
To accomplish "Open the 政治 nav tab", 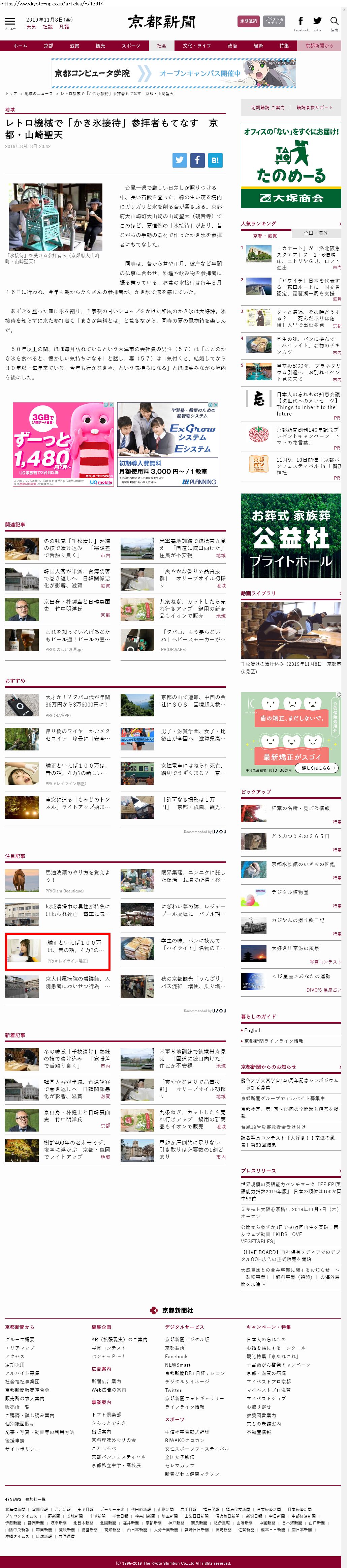I will tap(232, 46).
